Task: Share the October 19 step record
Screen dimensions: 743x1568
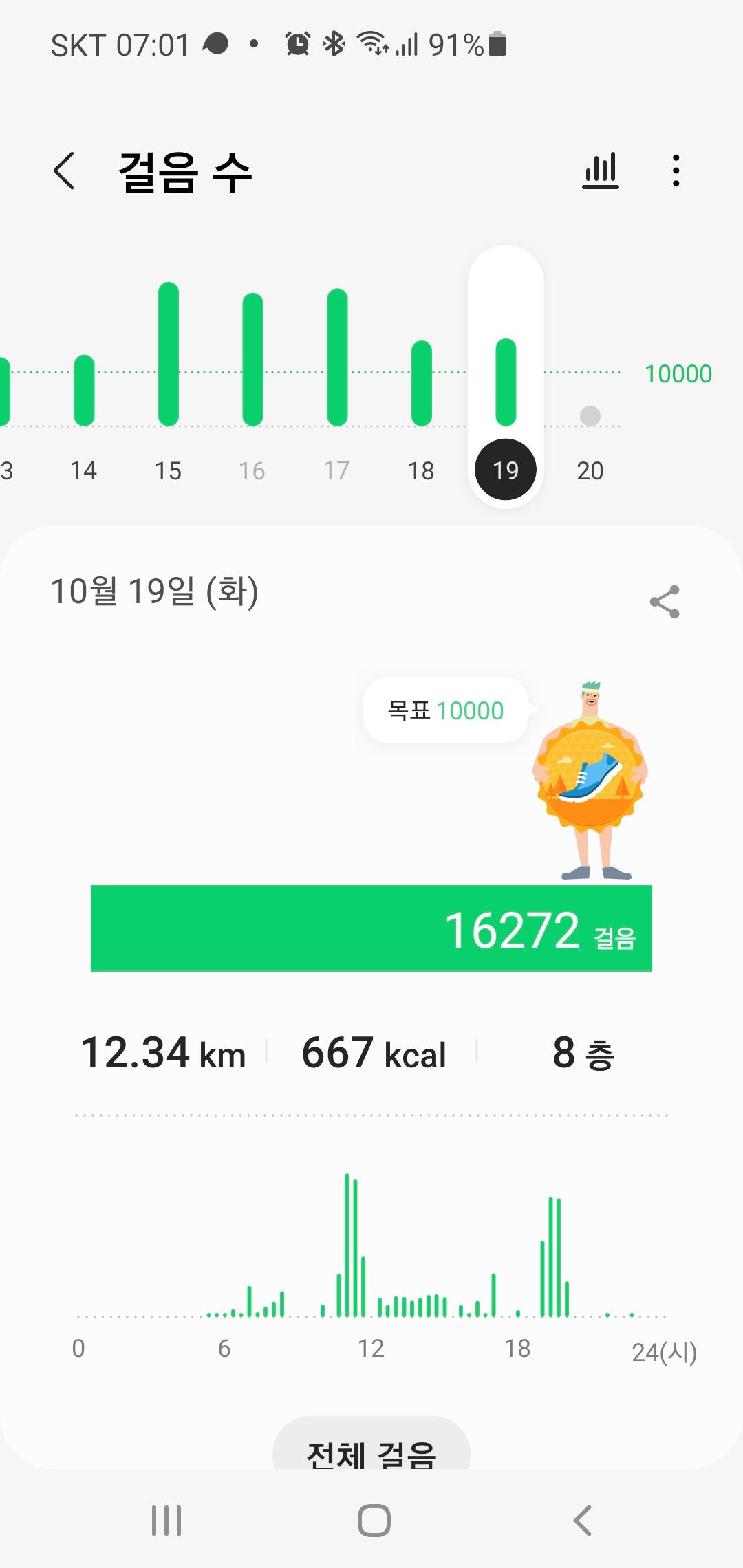Action: tap(665, 602)
